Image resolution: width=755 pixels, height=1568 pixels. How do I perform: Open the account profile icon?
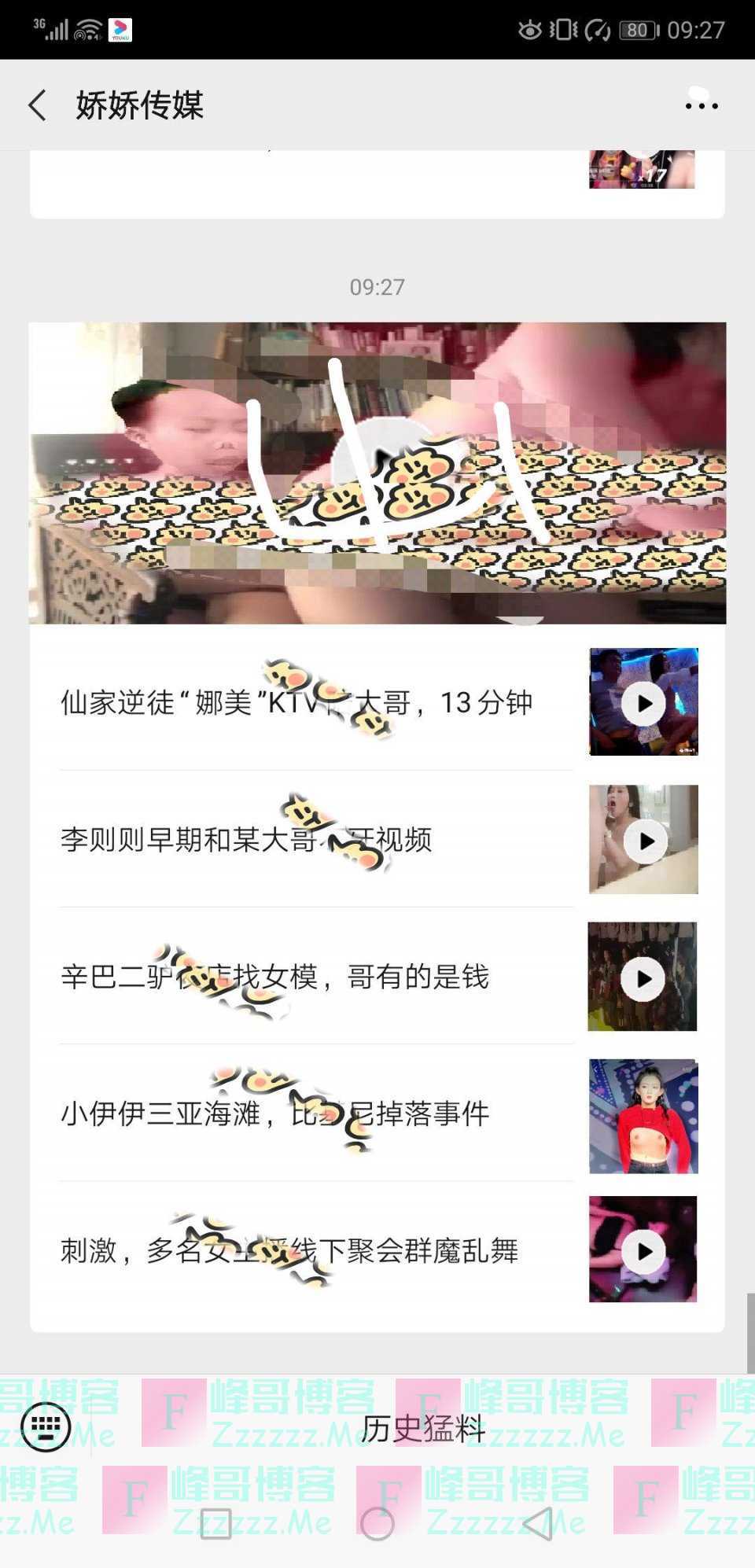[701, 103]
